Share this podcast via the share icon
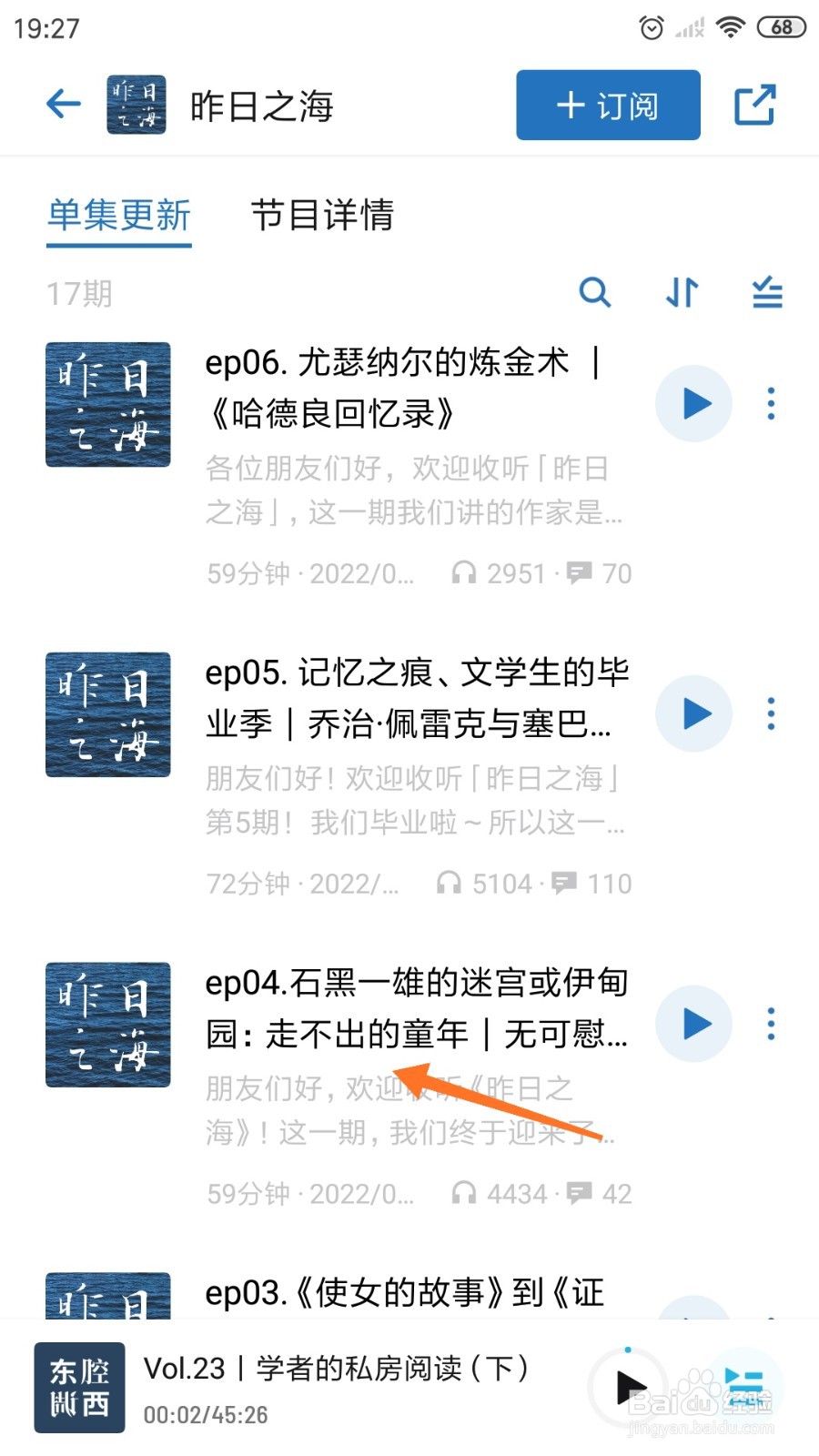The image size is (819, 1456). tap(754, 106)
